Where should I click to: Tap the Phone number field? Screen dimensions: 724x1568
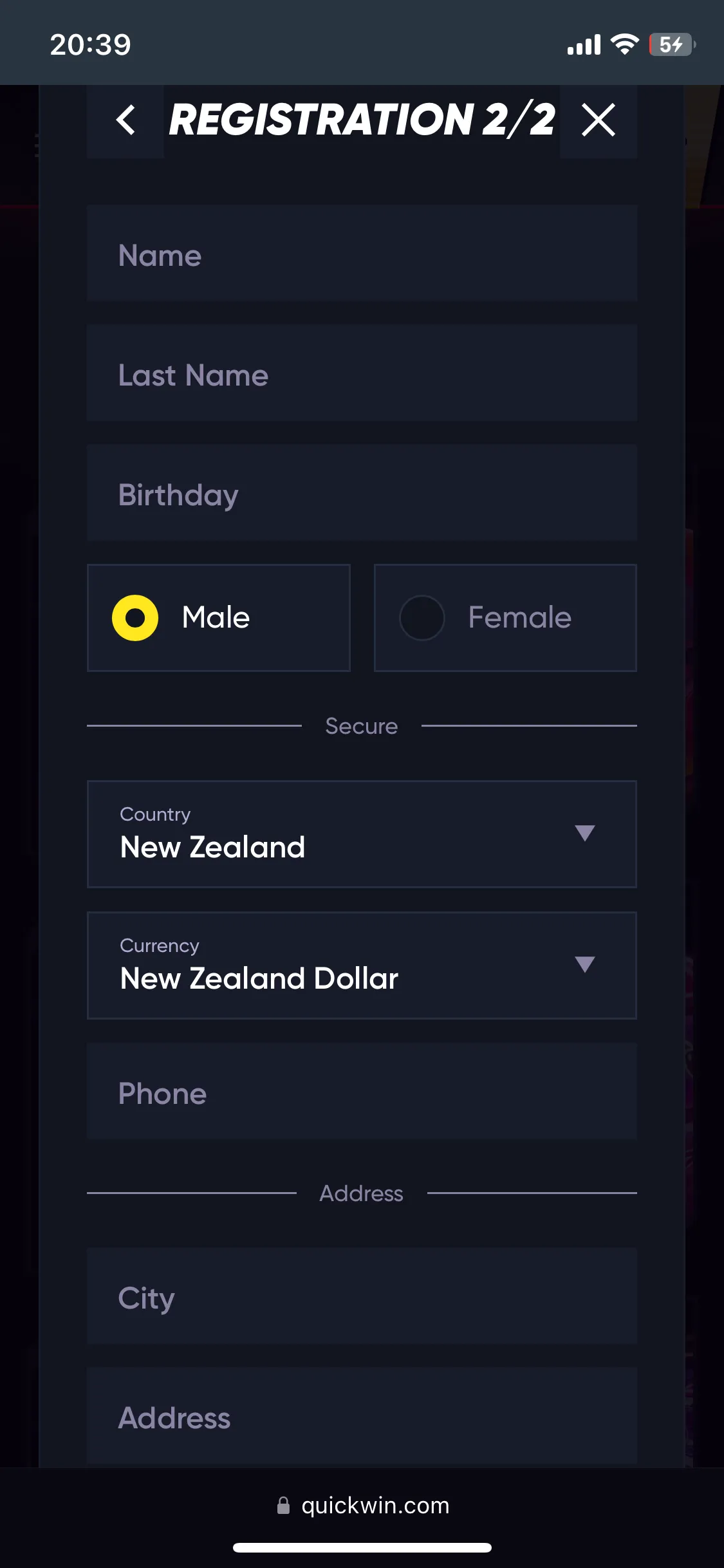(x=362, y=1093)
